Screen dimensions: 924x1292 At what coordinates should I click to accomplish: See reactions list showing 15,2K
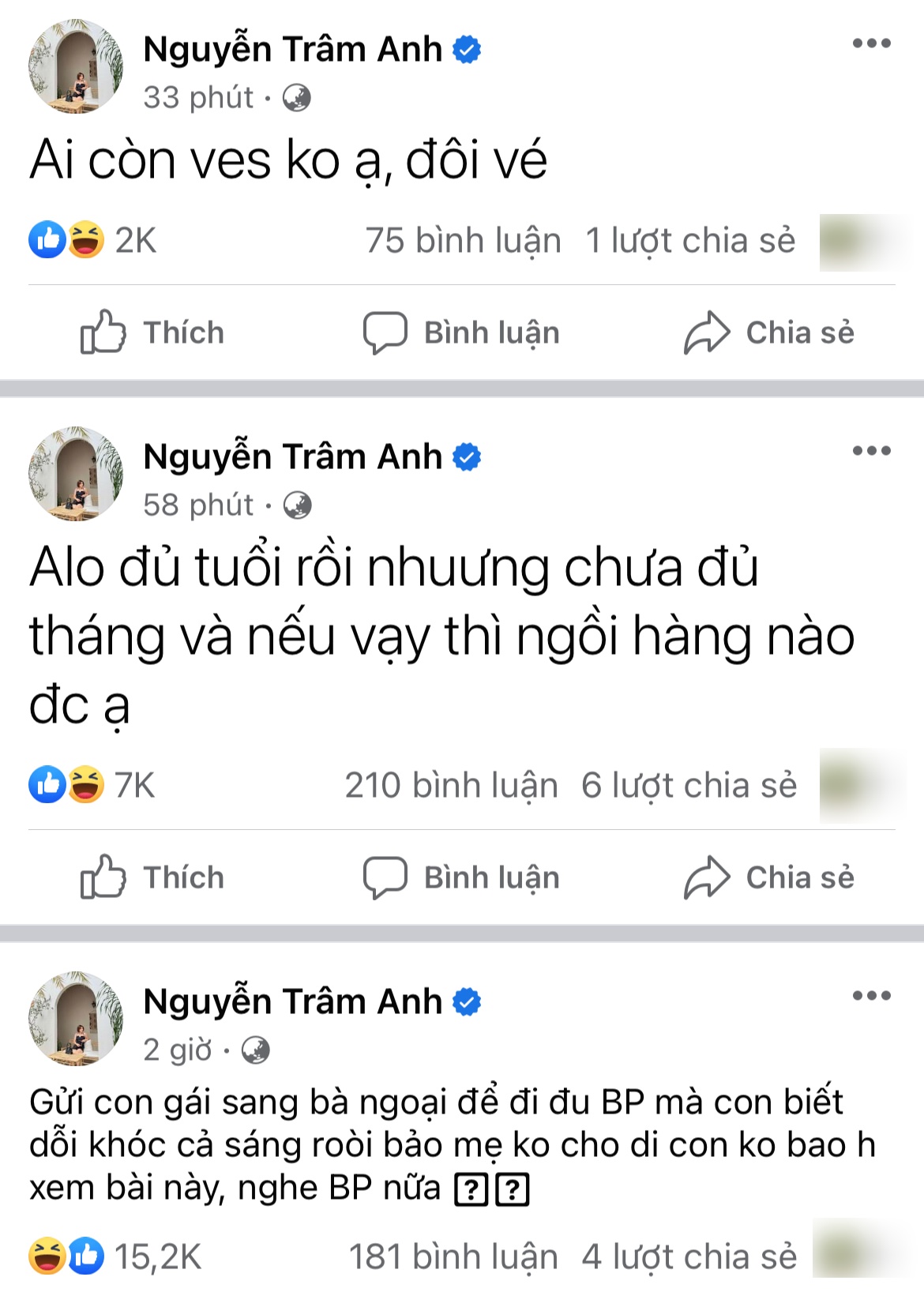click(115, 1256)
